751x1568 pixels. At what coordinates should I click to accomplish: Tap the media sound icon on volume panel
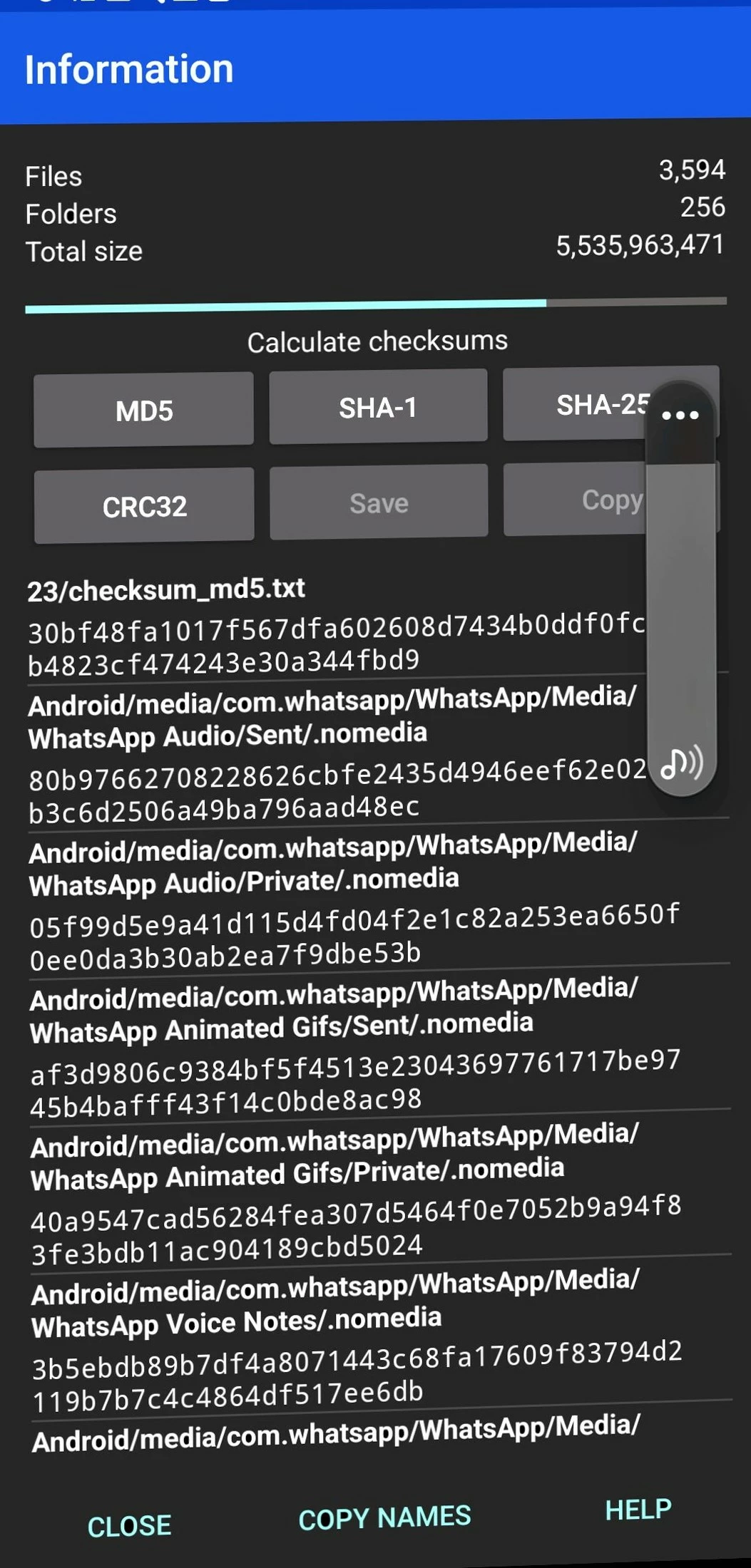[681, 763]
